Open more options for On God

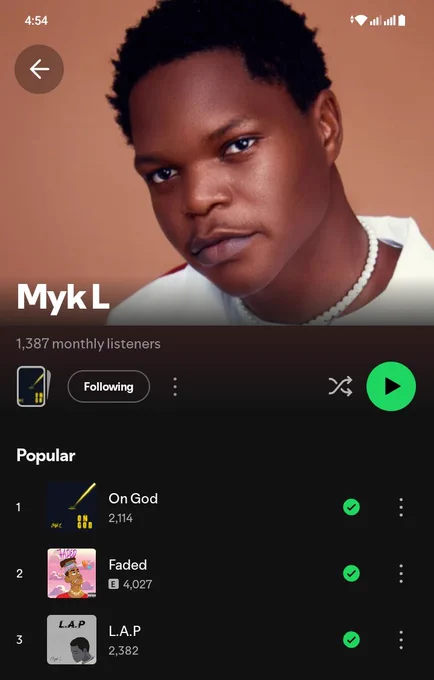coord(401,507)
